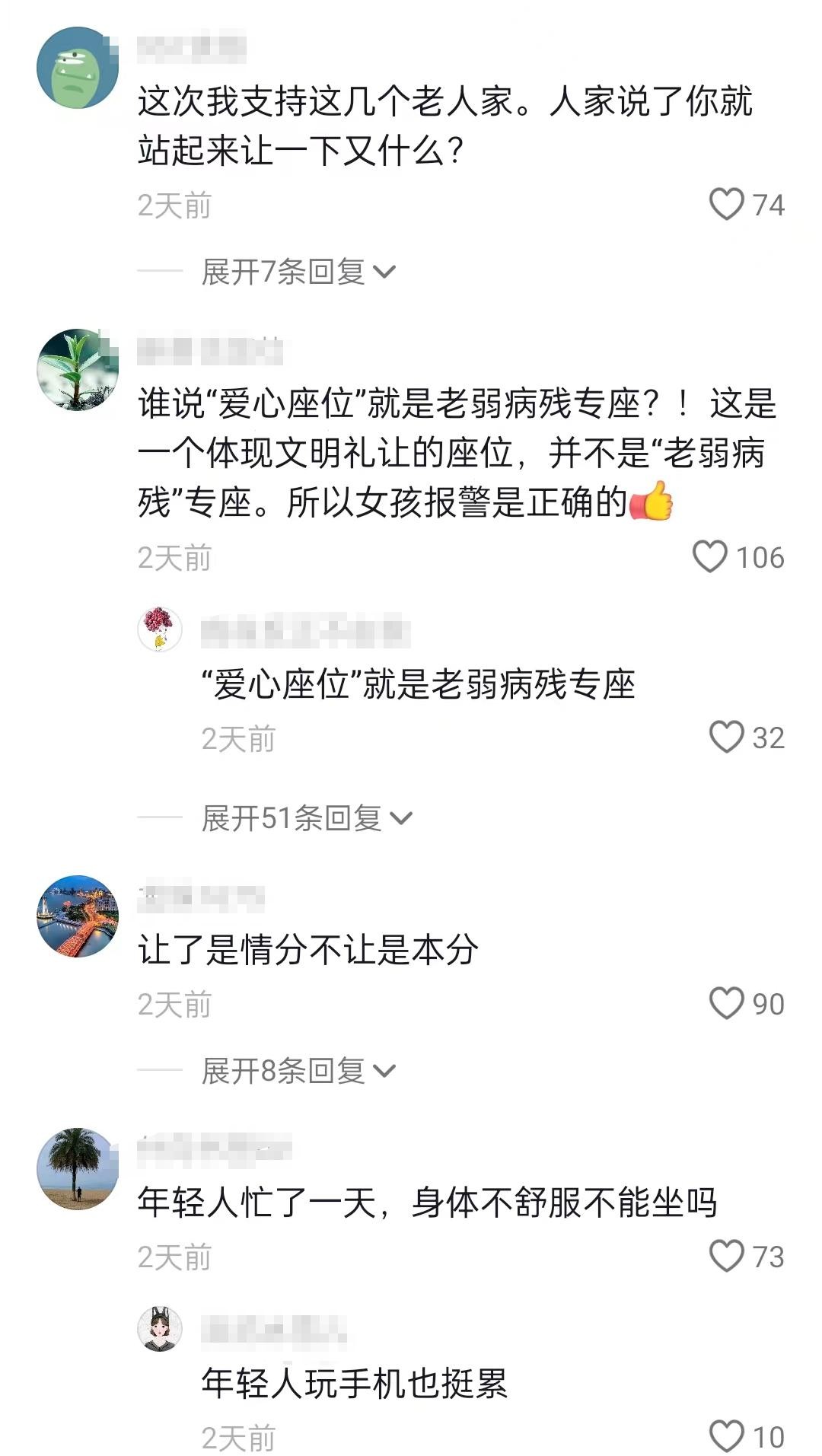Image resolution: width=822 pixels, height=1456 pixels.
Task: Like the comment supporting the elderly people
Action: (726, 205)
